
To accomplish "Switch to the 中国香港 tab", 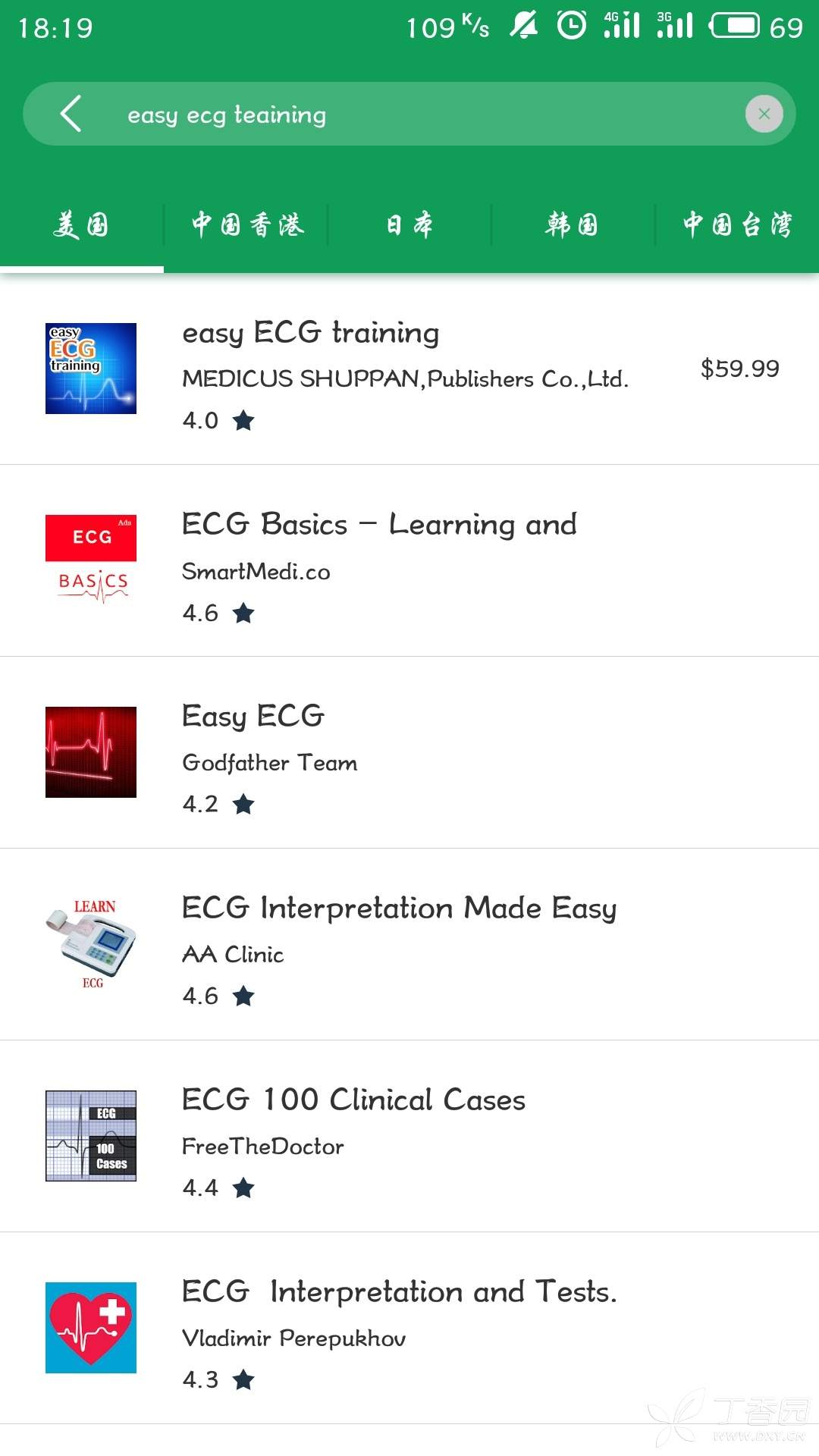I will [246, 225].
